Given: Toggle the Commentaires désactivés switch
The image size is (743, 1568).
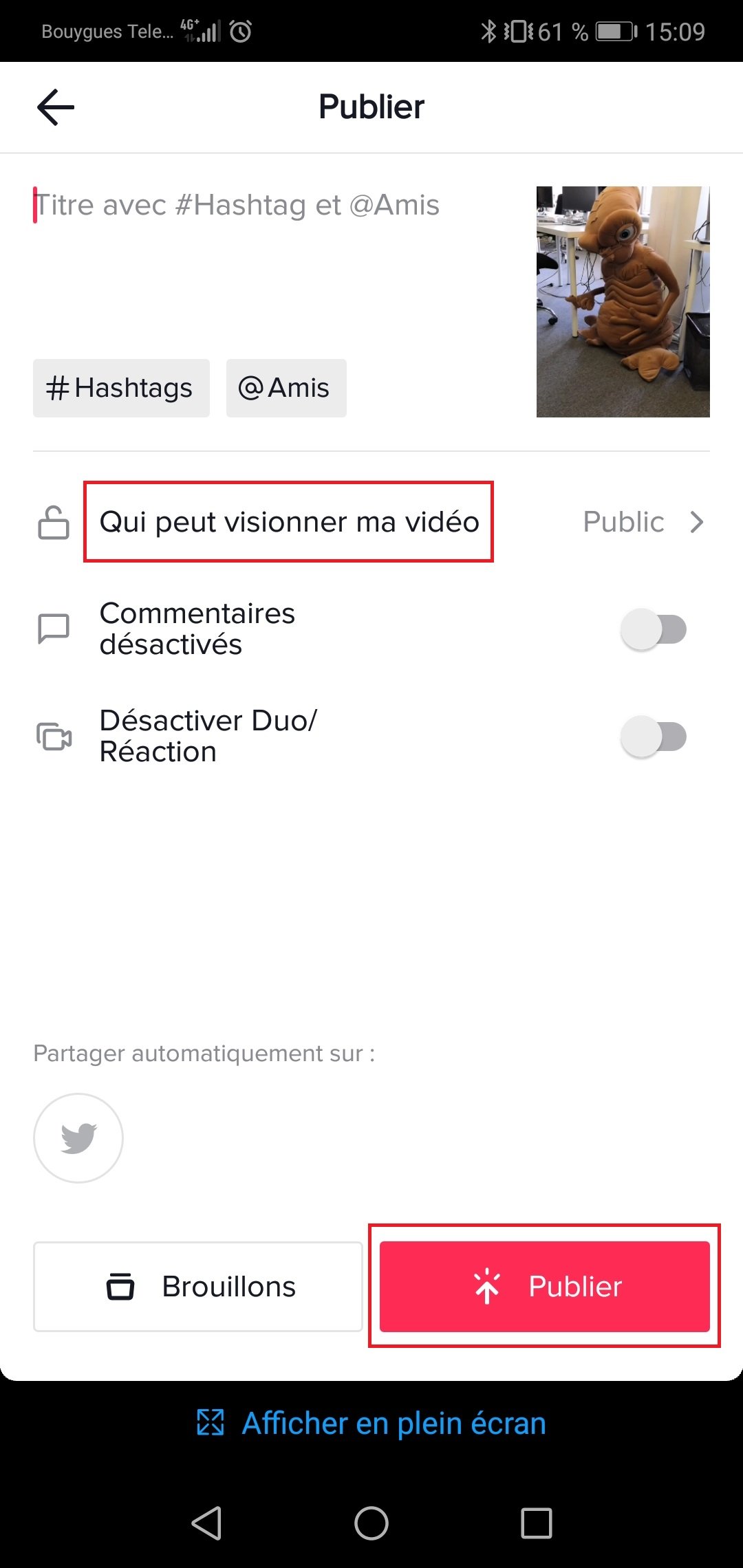Looking at the screenshot, I should (x=654, y=629).
